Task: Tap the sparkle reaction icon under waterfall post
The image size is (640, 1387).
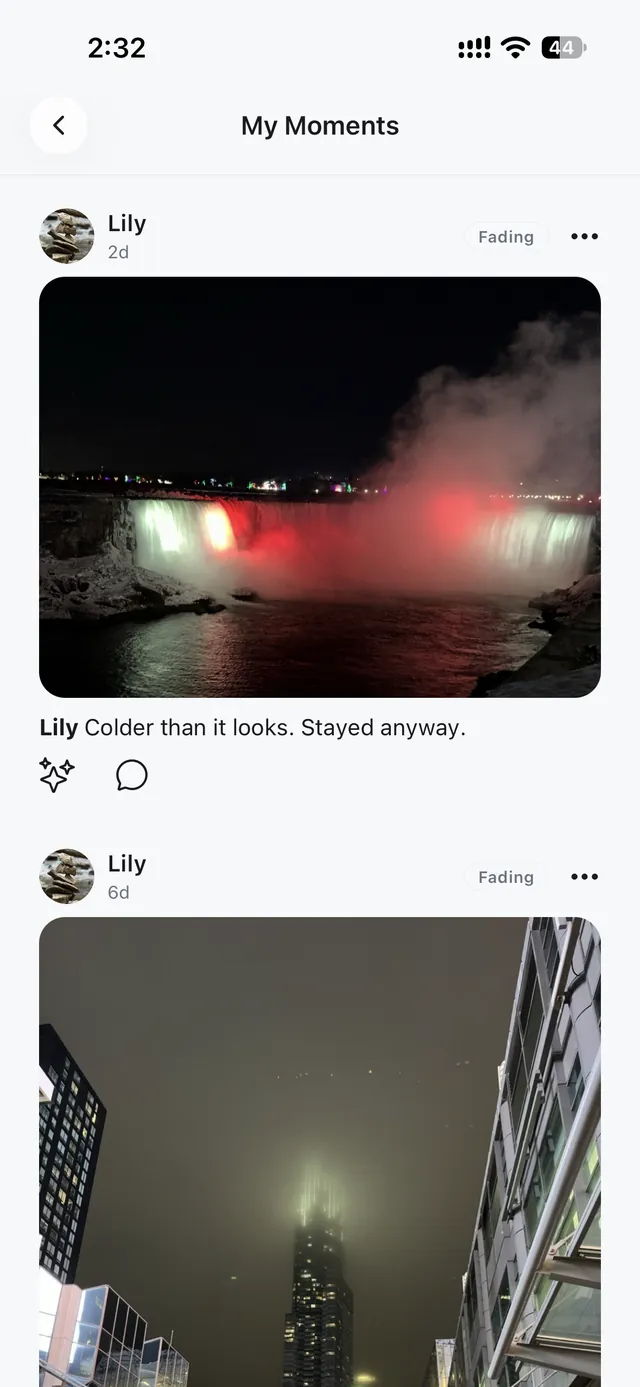Action: pyautogui.click(x=57, y=775)
